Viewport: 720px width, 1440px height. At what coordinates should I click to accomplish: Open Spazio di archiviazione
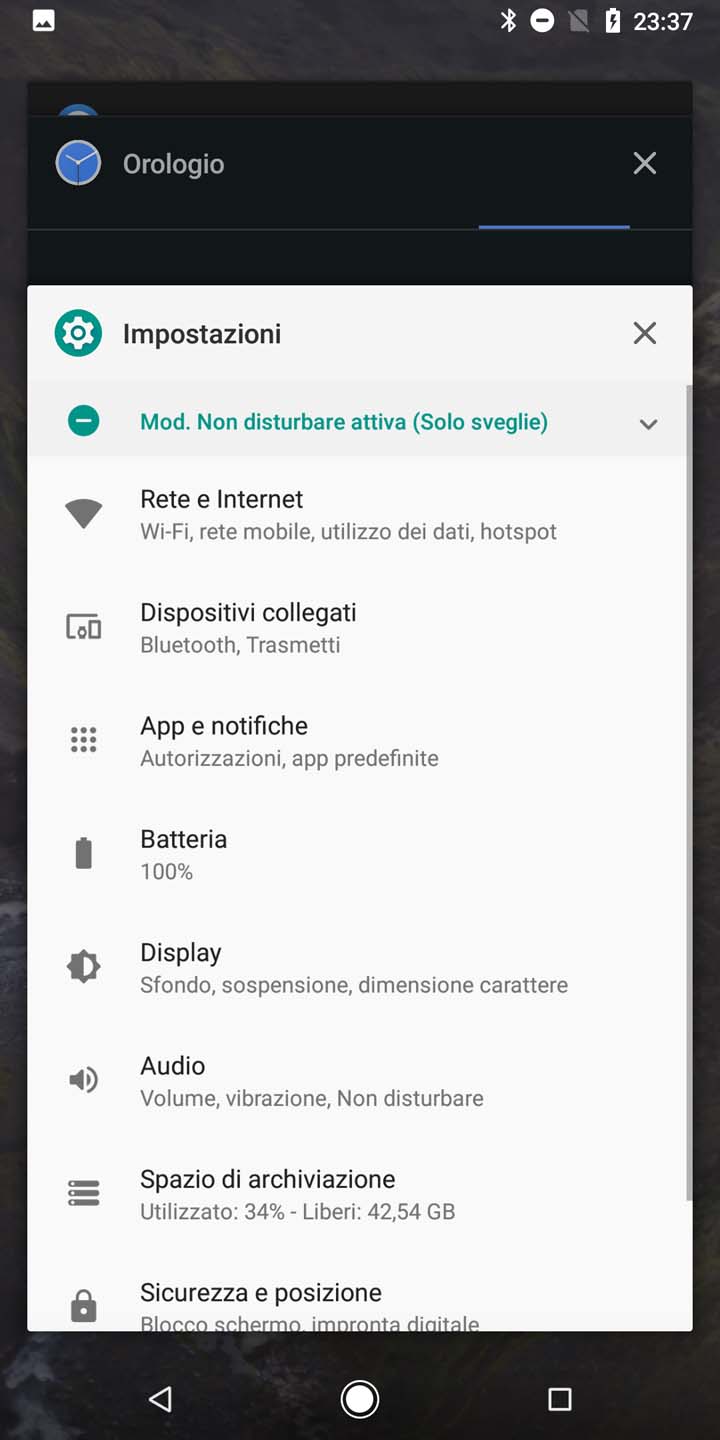[358, 1194]
